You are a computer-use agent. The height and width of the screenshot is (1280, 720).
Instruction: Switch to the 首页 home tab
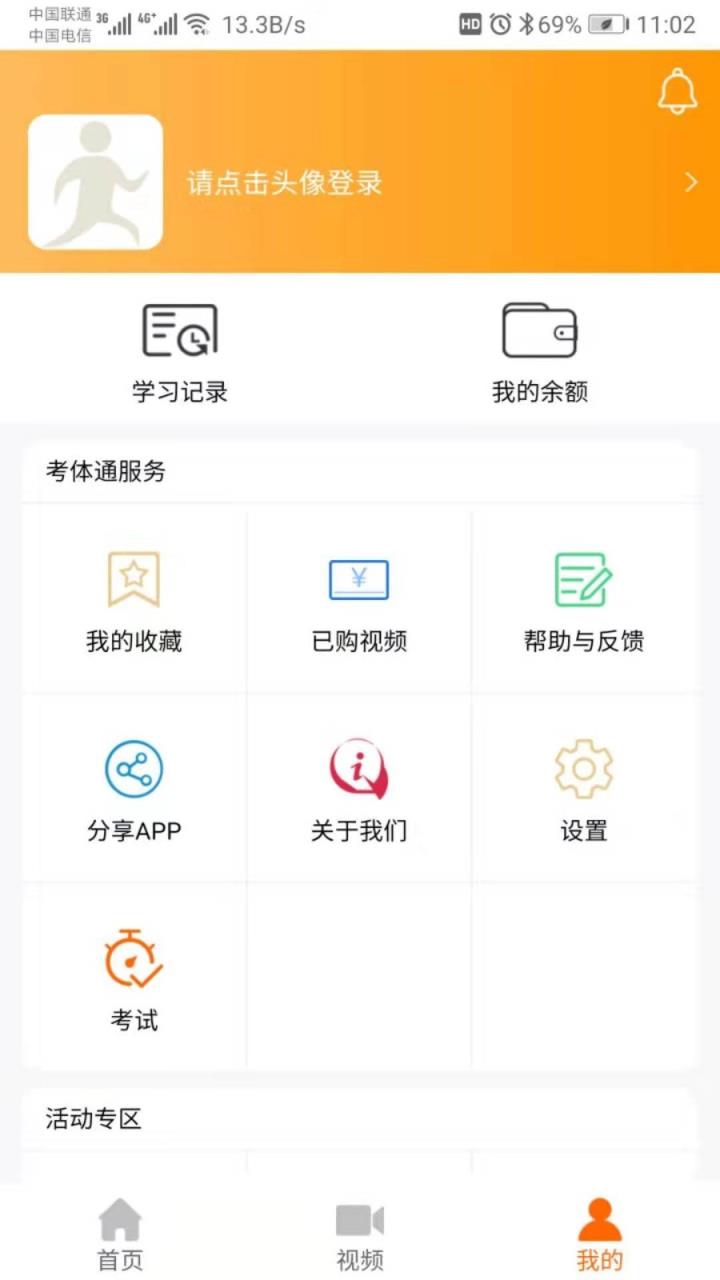tap(118, 1232)
